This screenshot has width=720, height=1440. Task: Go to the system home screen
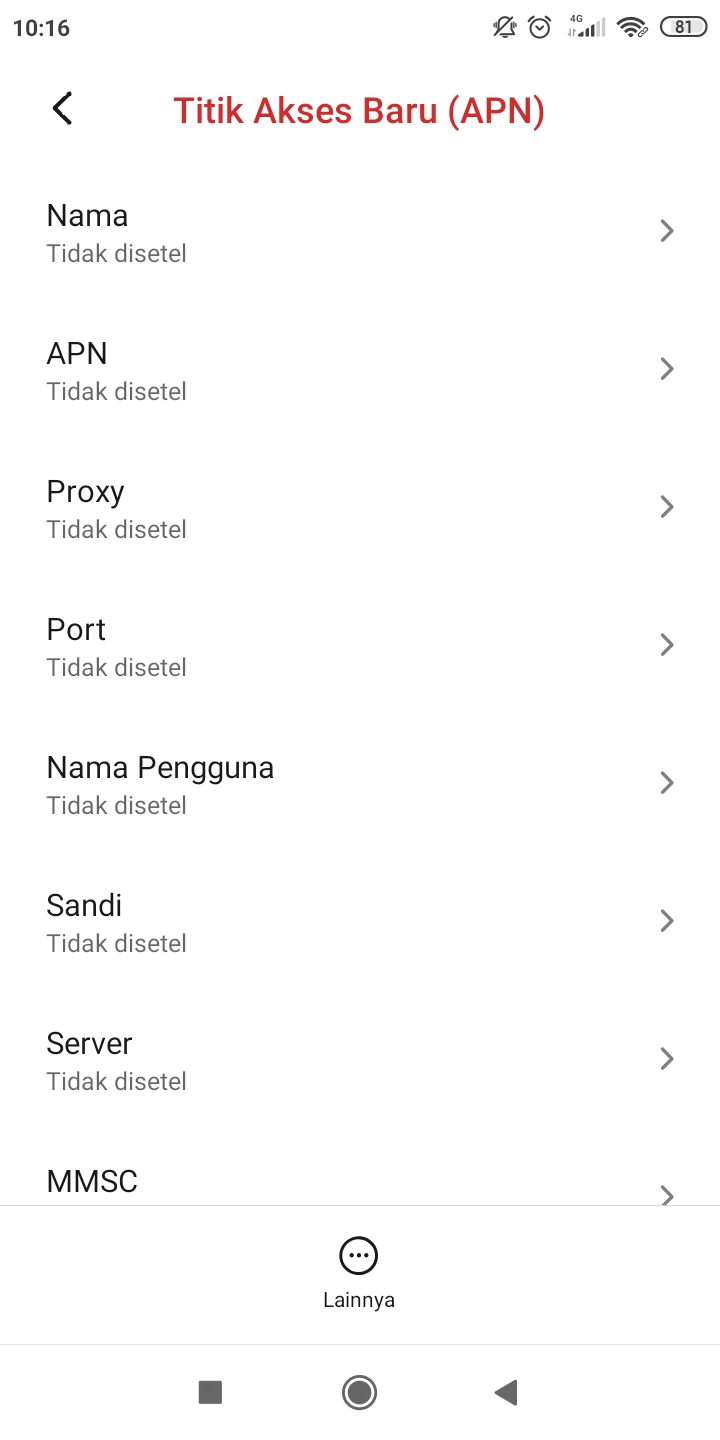(359, 1392)
